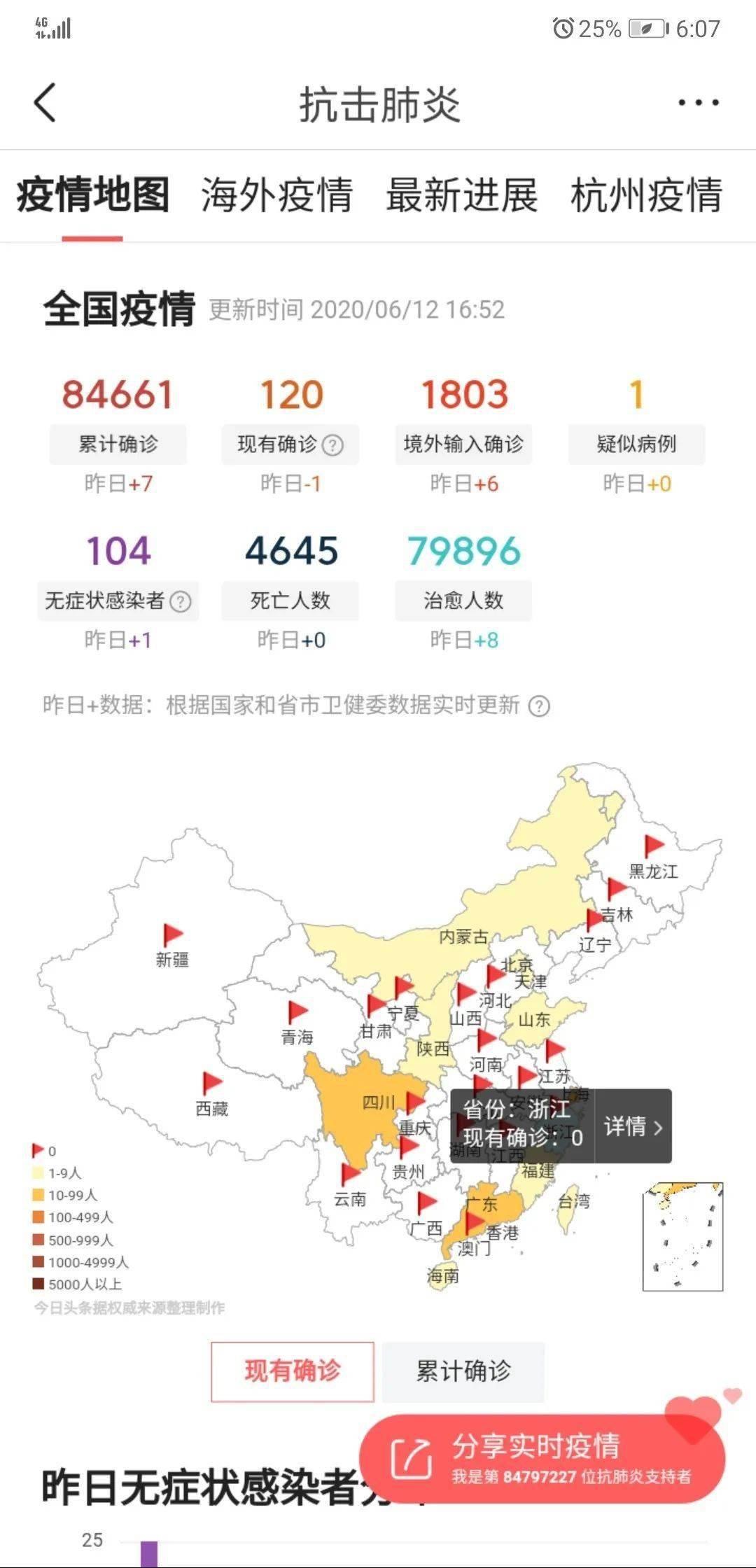Open the three-dot overflow menu
The height and width of the screenshot is (1568, 756).
[x=698, y=102]
